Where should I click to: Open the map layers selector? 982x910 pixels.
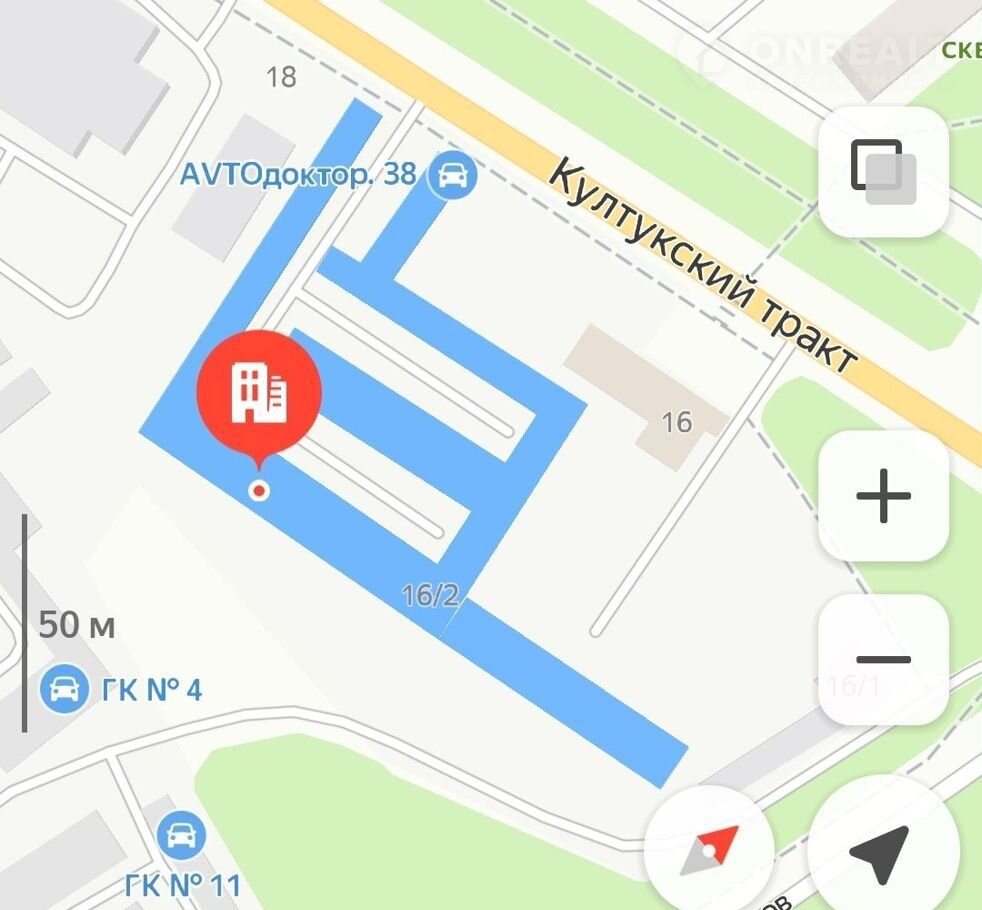883,172
